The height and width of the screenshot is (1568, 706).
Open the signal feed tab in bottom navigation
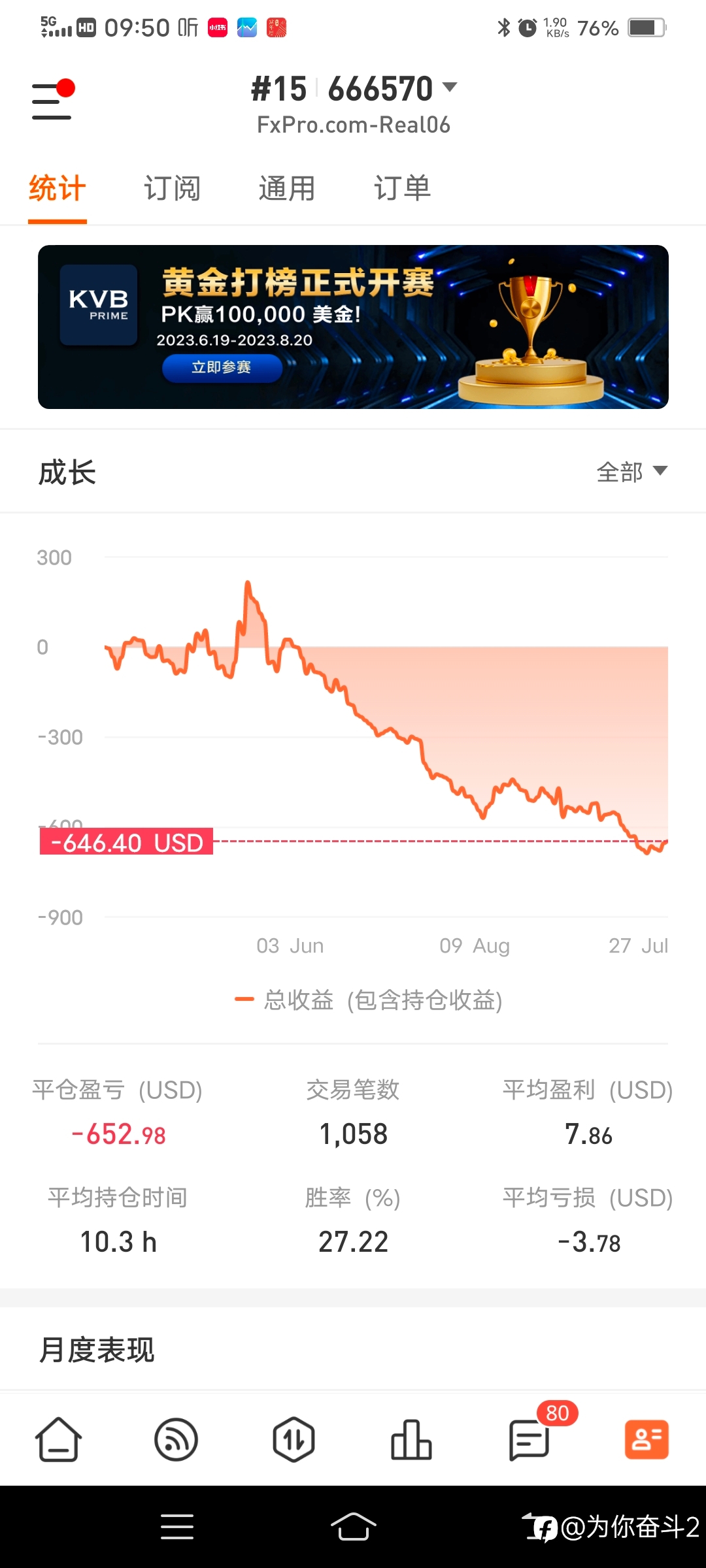pos(176,1439)
